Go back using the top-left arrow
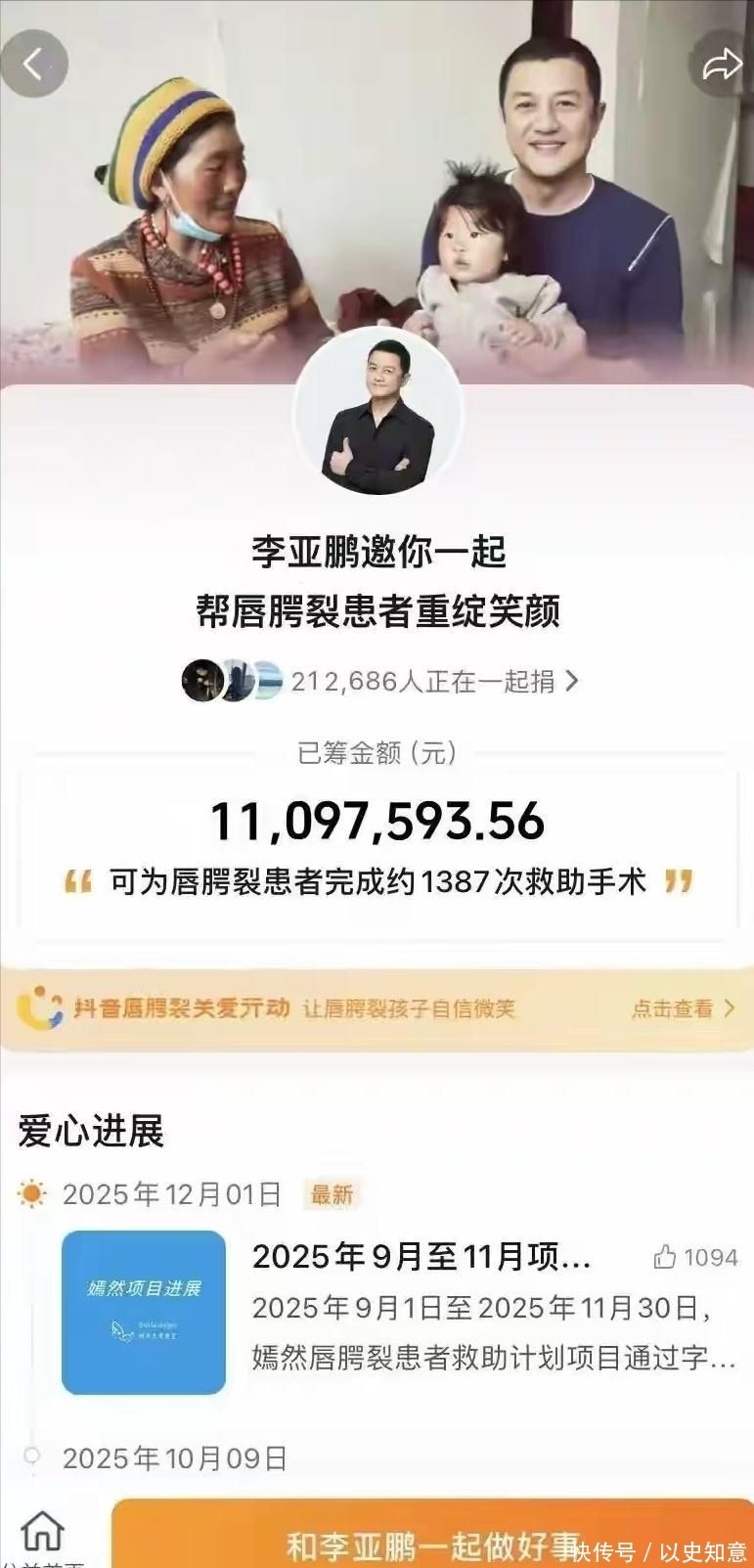Screen dimensions: 754x1568 (34, 65)
